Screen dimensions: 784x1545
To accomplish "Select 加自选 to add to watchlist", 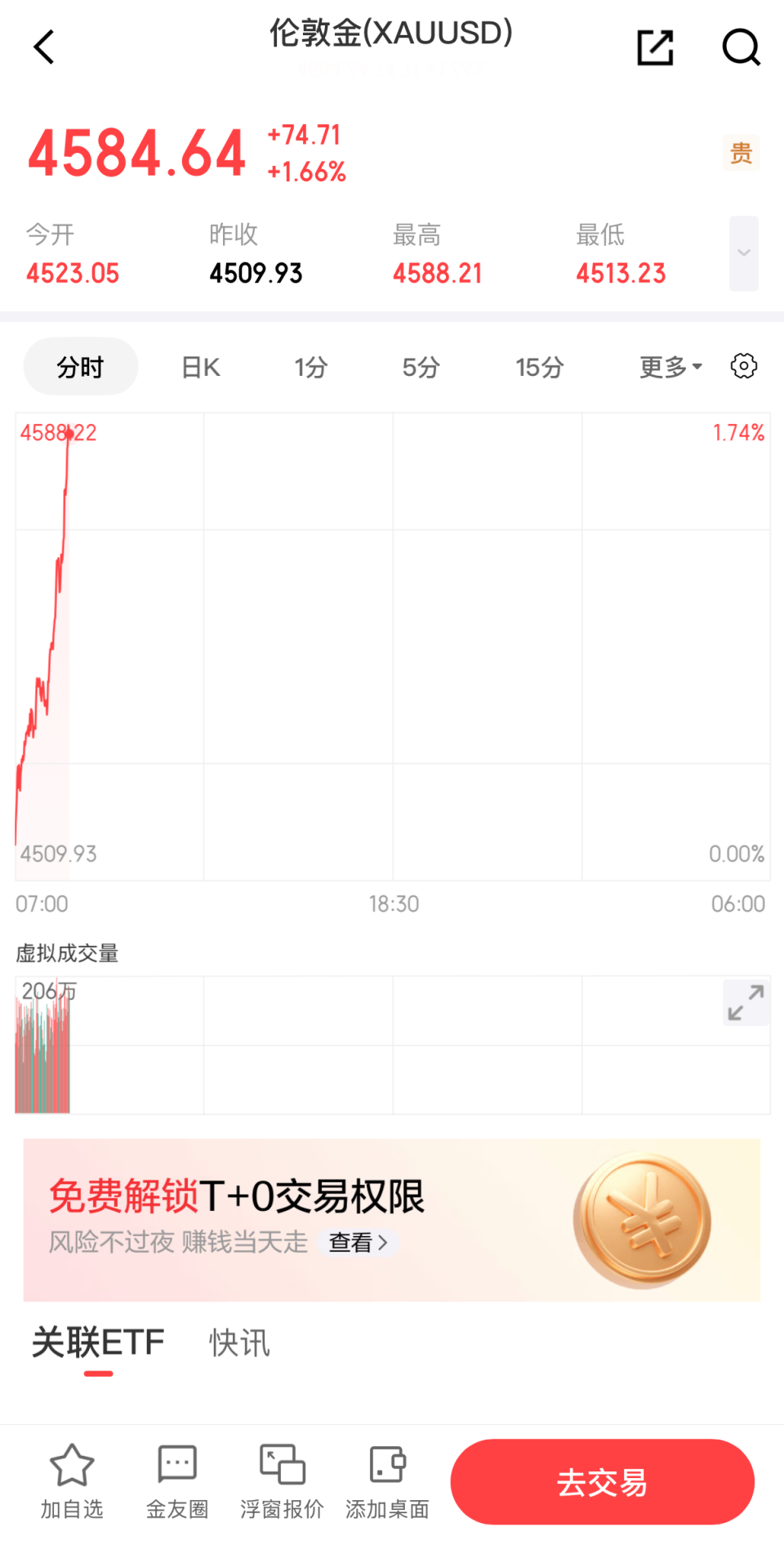I will pos(71,1480).
